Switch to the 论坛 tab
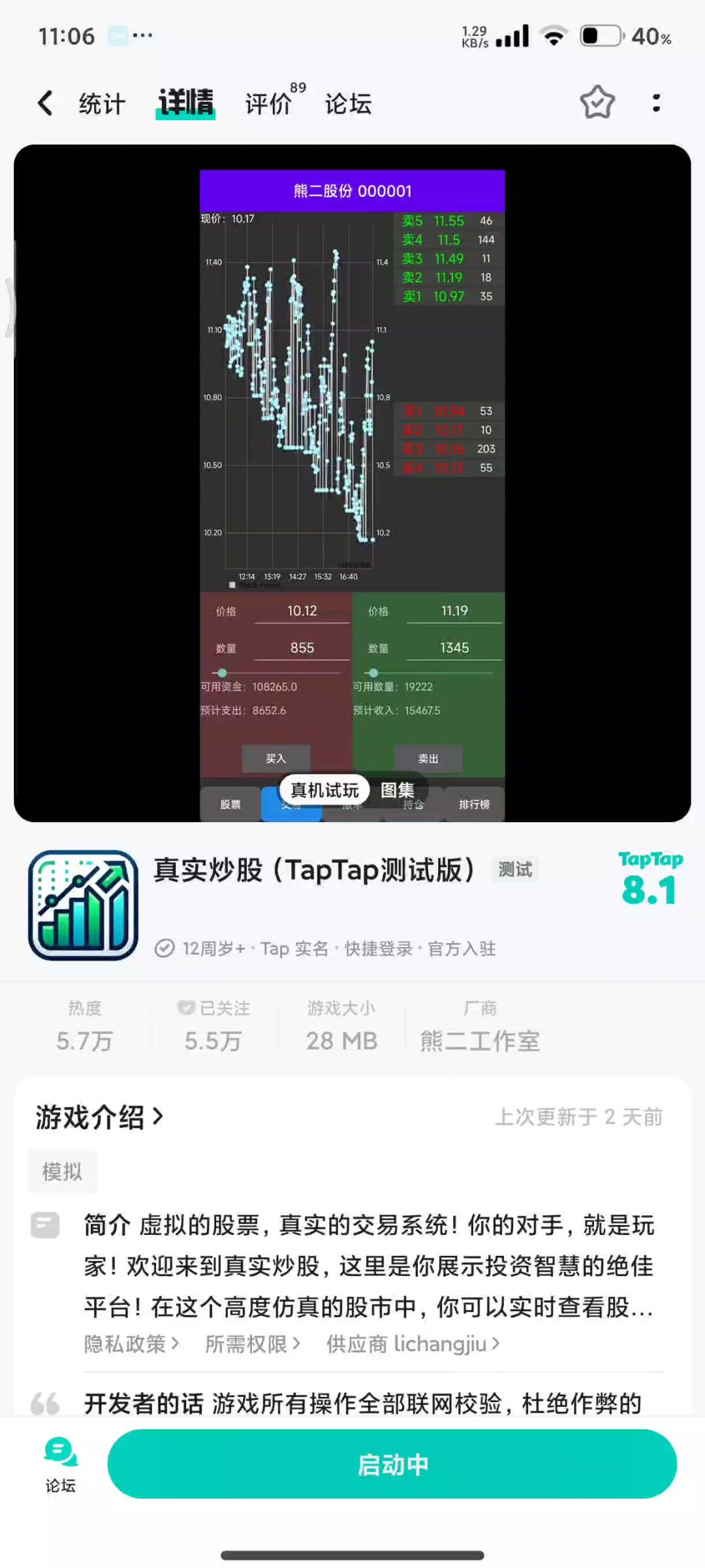The height and width of the screenshot is (1568, 705). tap(349, 104)
